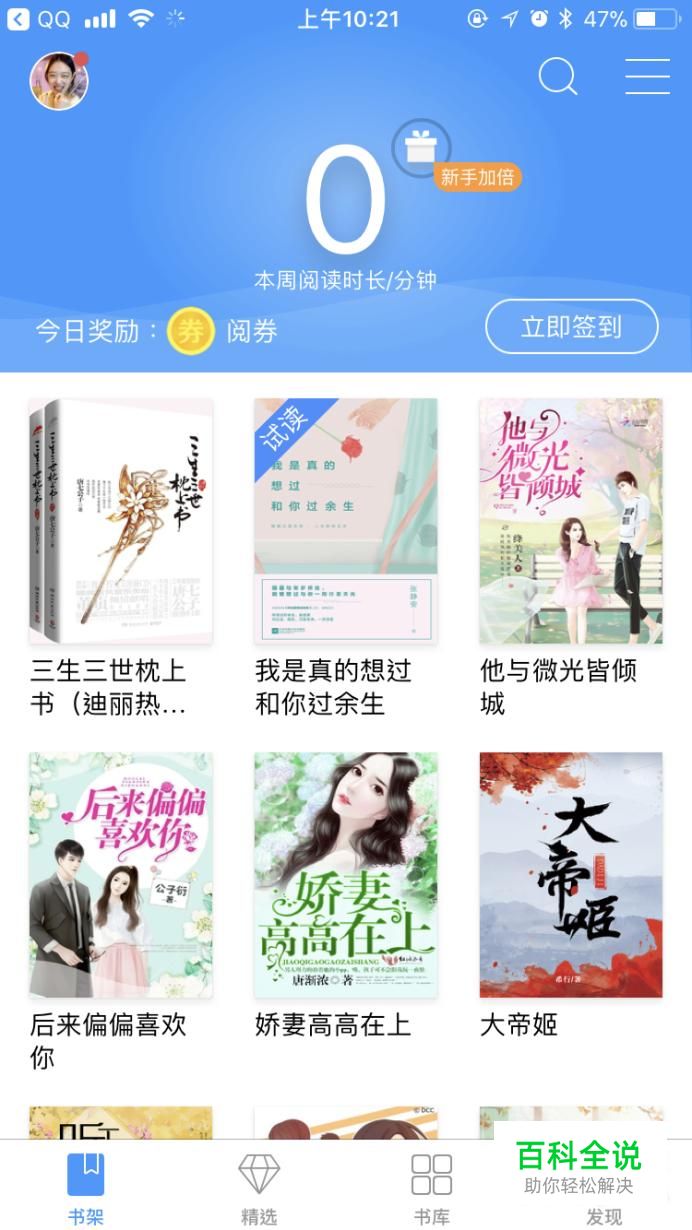Open the book 他与微光皆倾城
This screenshot has width=692, height=1230.
(571, 521)
